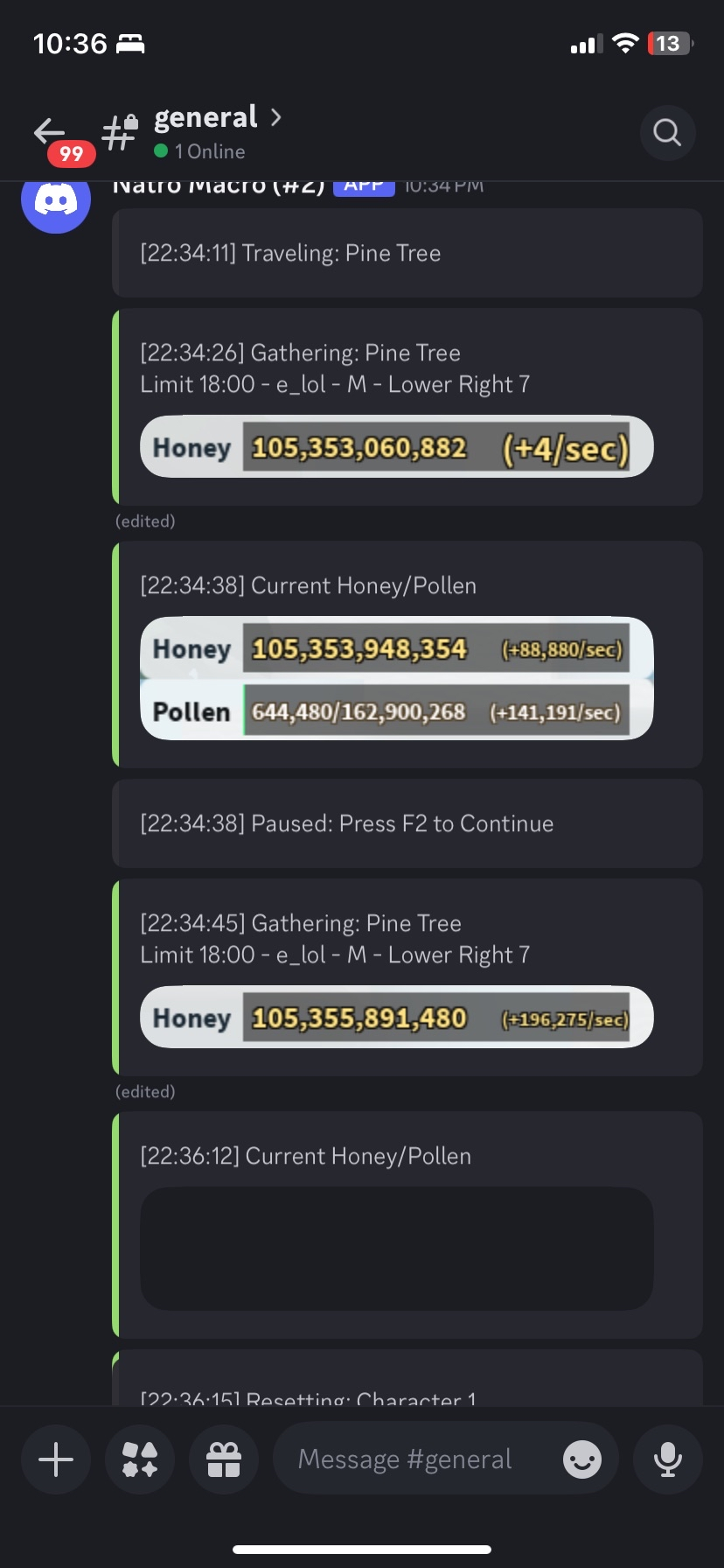Search in the general channel
This screenshot has height=1568, width=724.
(x=667, y=133)
